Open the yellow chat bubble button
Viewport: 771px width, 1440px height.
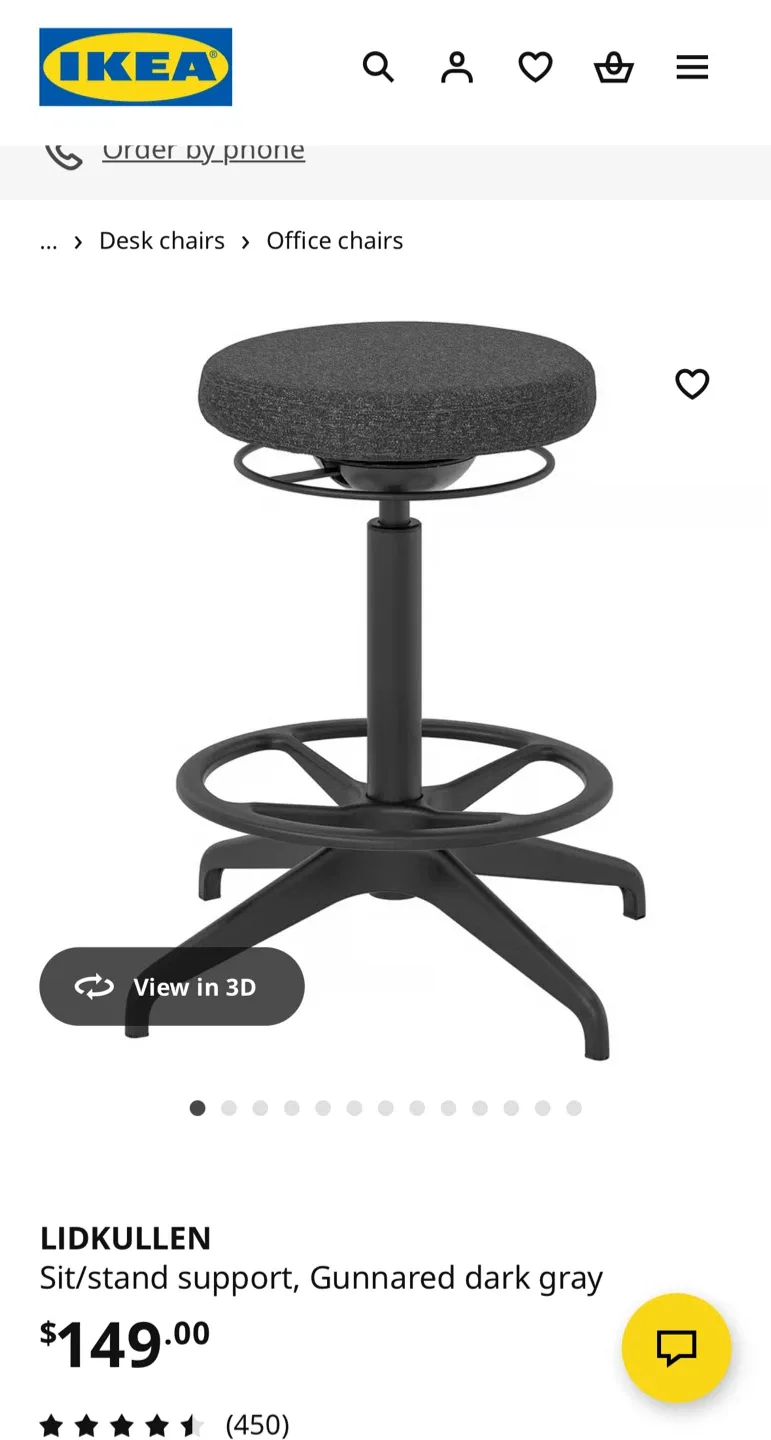tap(676, 1348)
